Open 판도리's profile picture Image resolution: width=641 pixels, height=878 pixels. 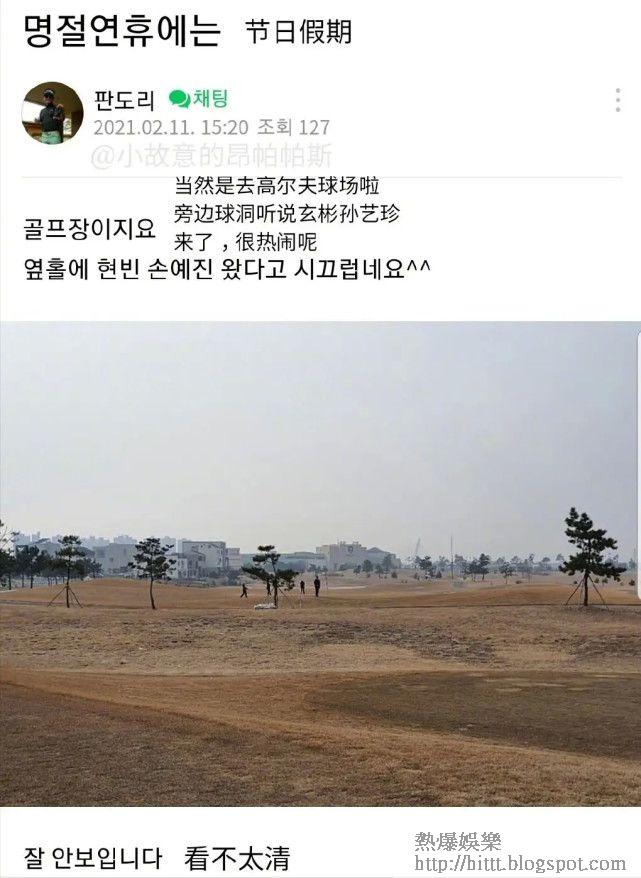point(52,112)
